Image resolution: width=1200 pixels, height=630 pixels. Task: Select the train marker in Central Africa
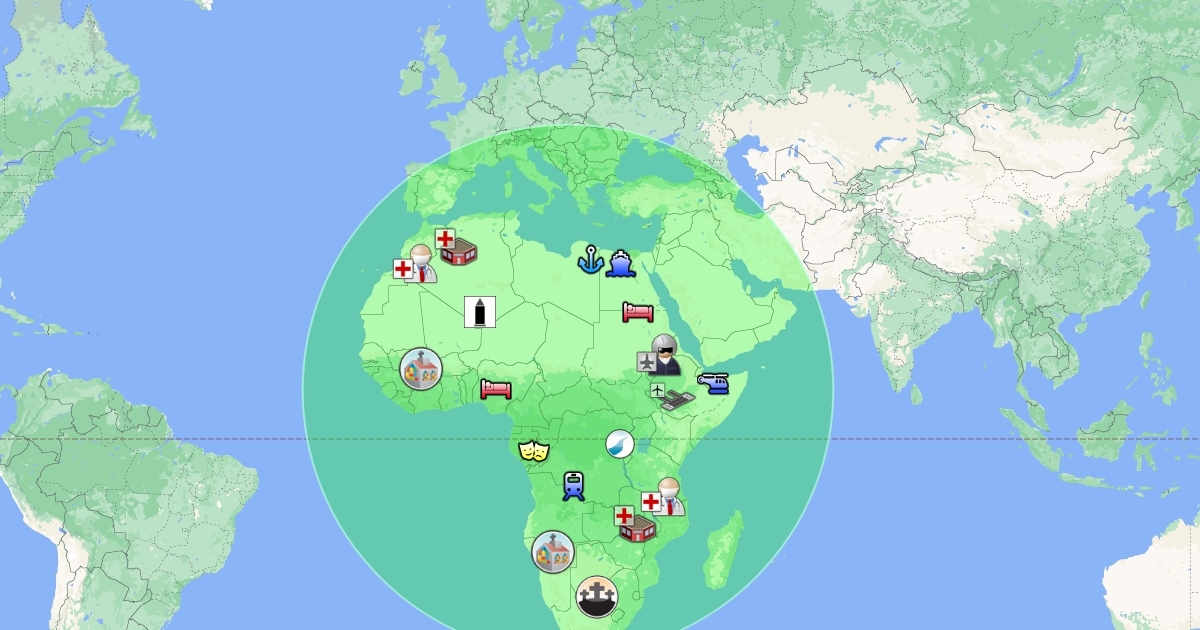(x=573, y=486)
